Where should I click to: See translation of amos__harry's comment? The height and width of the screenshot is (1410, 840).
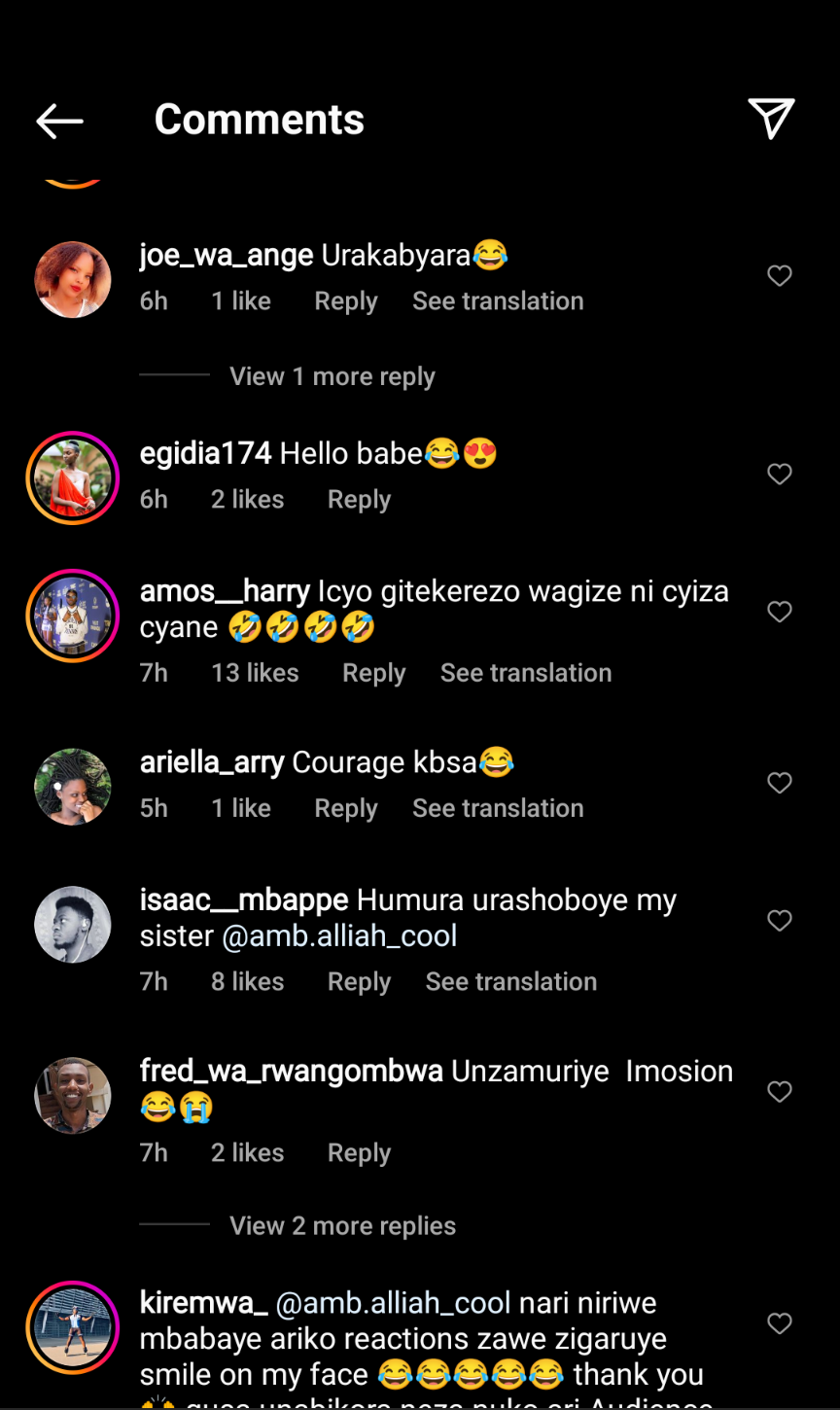tap(526, 673)
